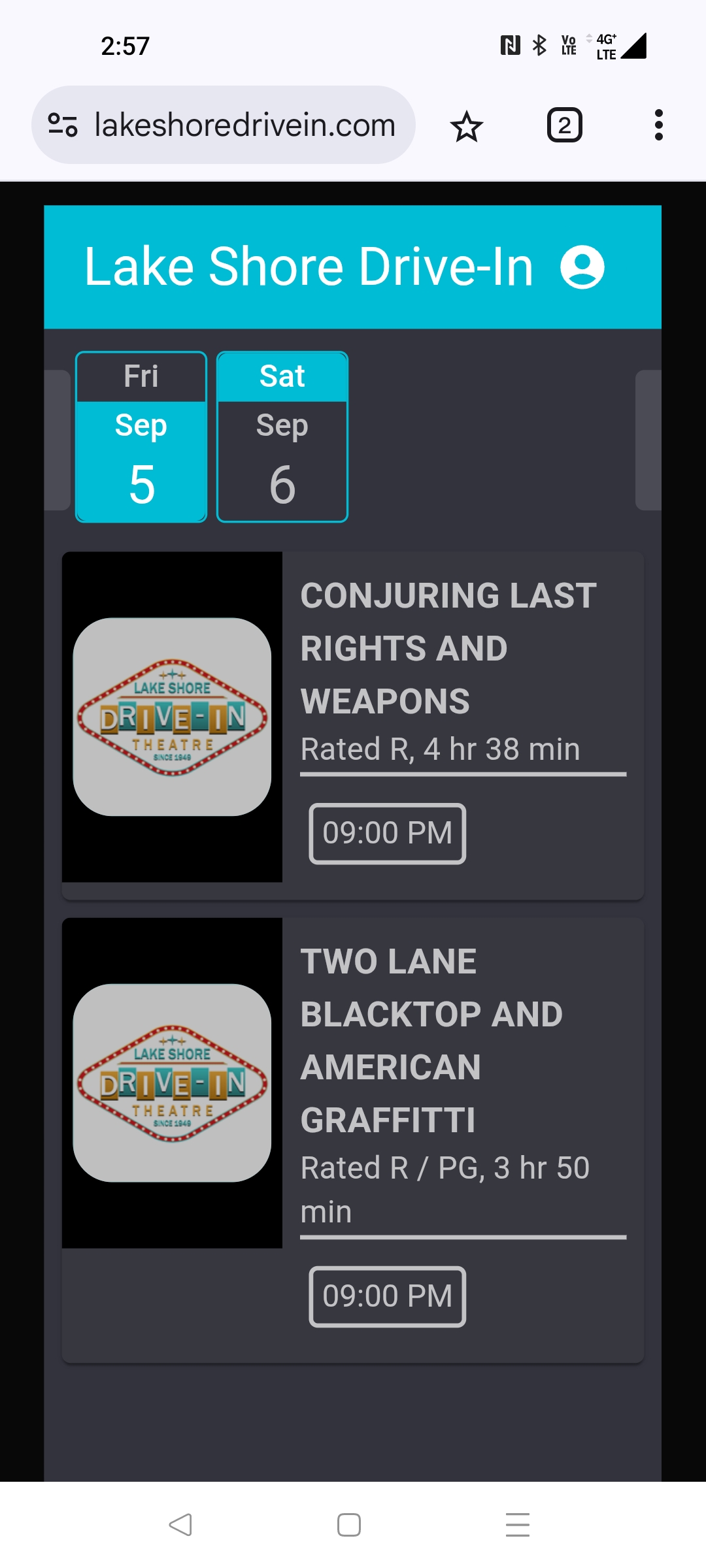This screenshot has width=706, height=1568.
Task: Pick the 09:00 PM showtime for Conjuring Last Rights
Action: (x=387, y=834)
